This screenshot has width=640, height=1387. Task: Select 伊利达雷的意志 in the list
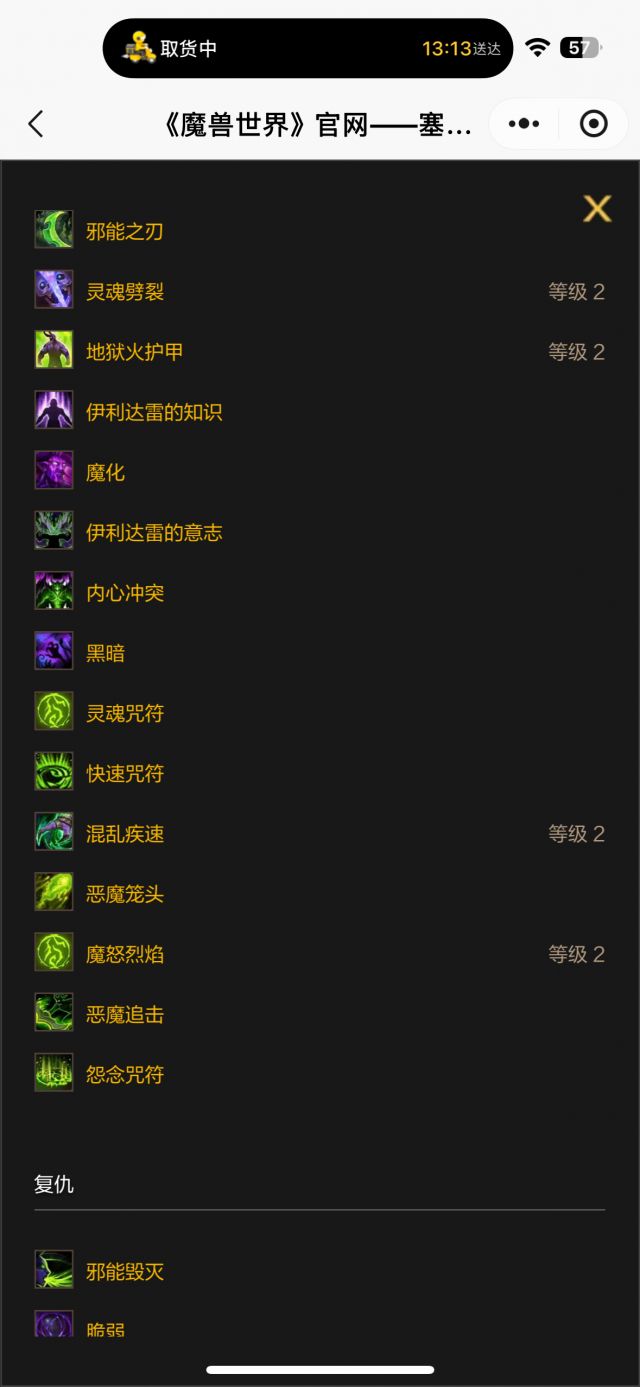coord(153,532)
